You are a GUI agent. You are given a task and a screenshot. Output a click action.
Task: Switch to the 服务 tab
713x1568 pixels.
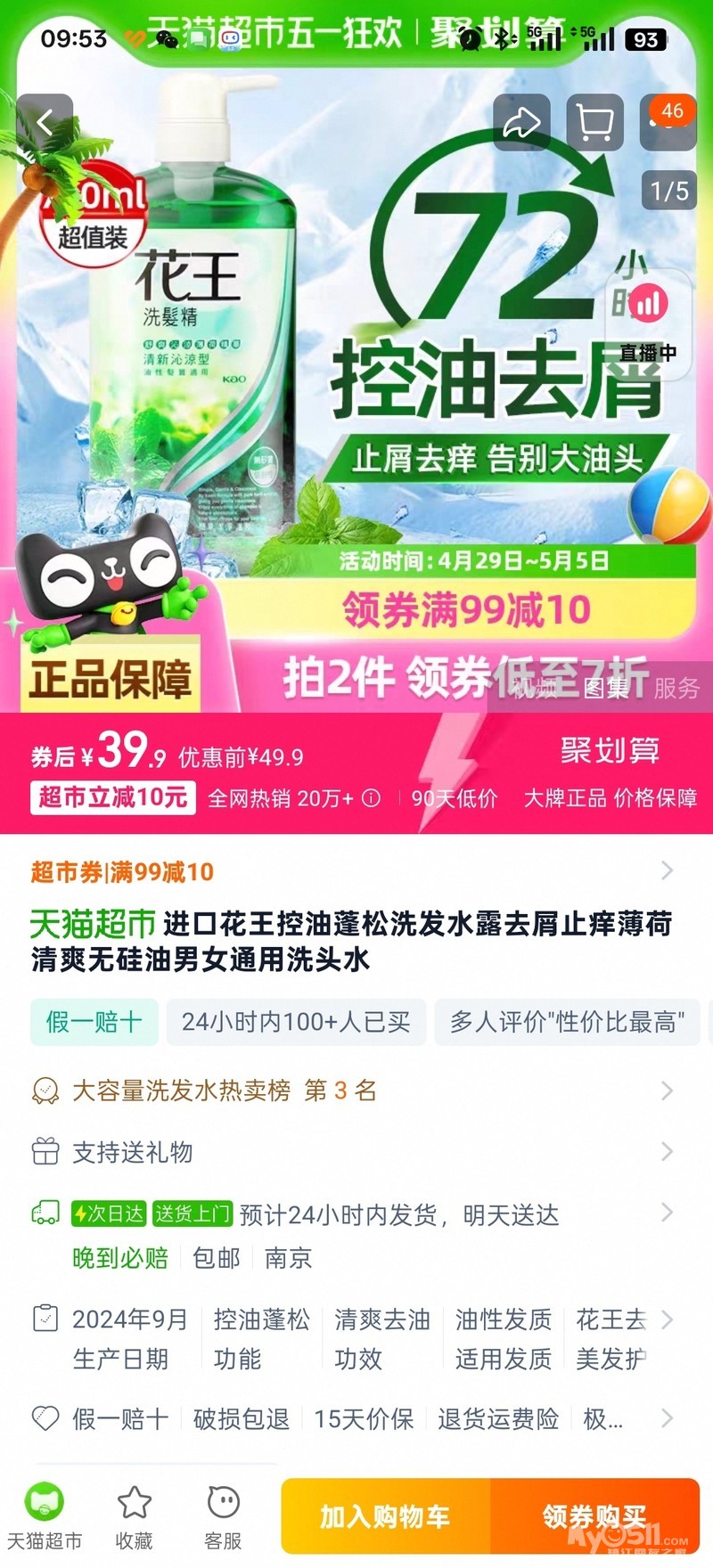(x=676, y=688)
